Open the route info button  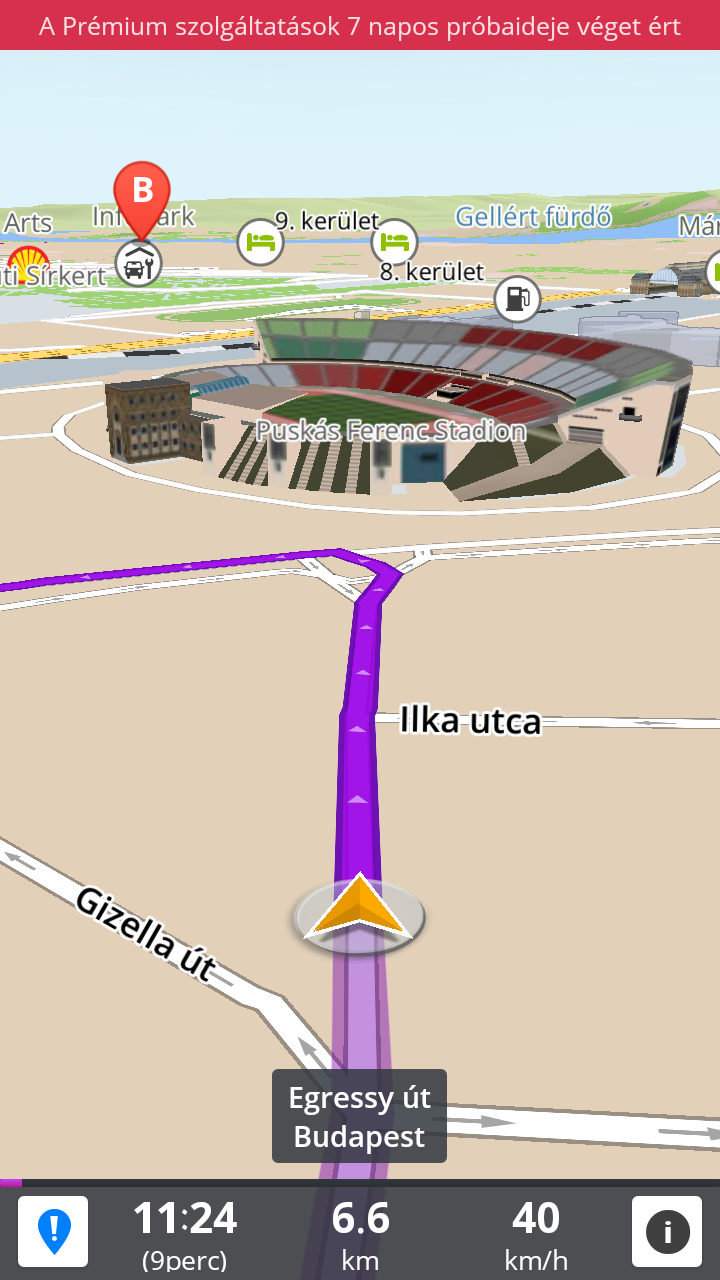click(x=667, y=1231)
